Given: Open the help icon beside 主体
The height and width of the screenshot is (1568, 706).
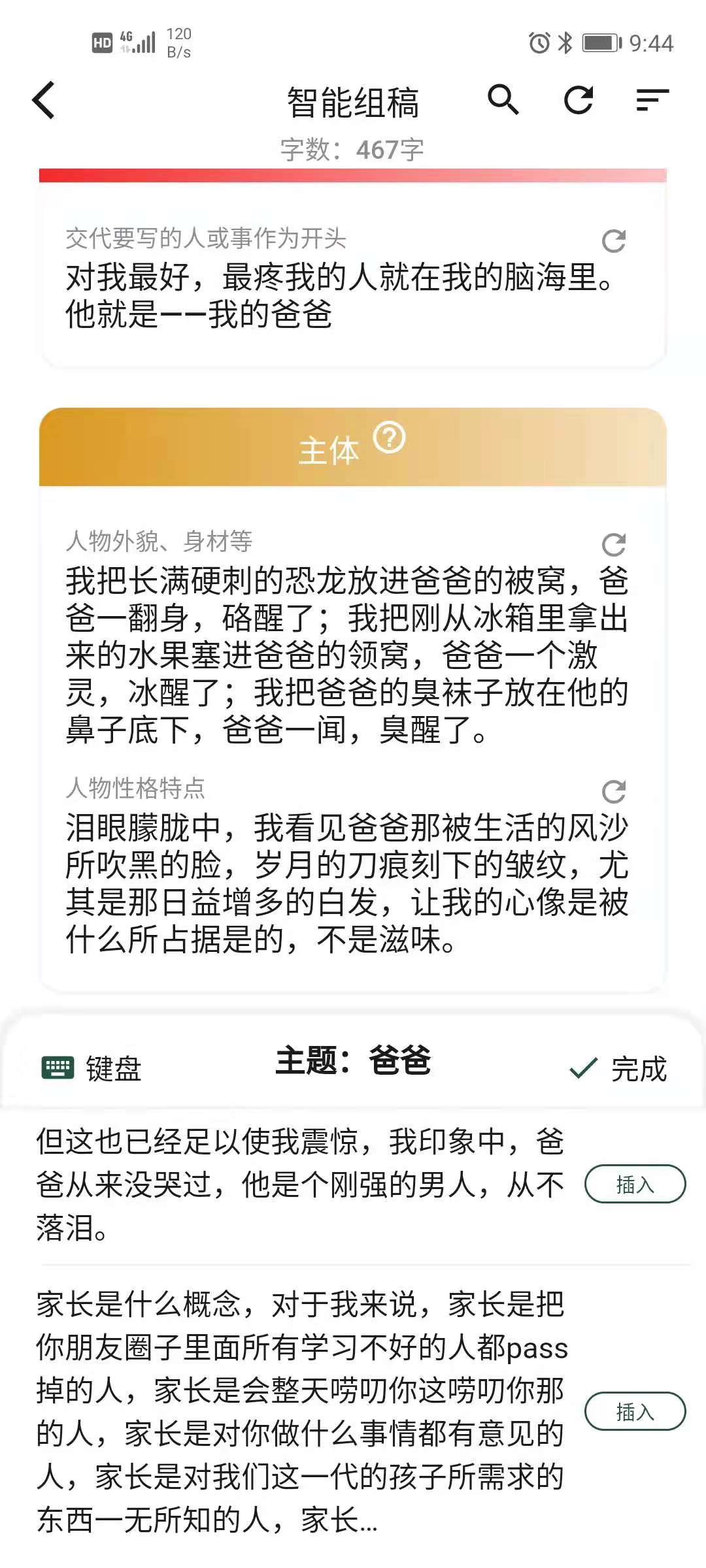Looking at the screenshot, I should pyautogui.click(x=389, y=438).
